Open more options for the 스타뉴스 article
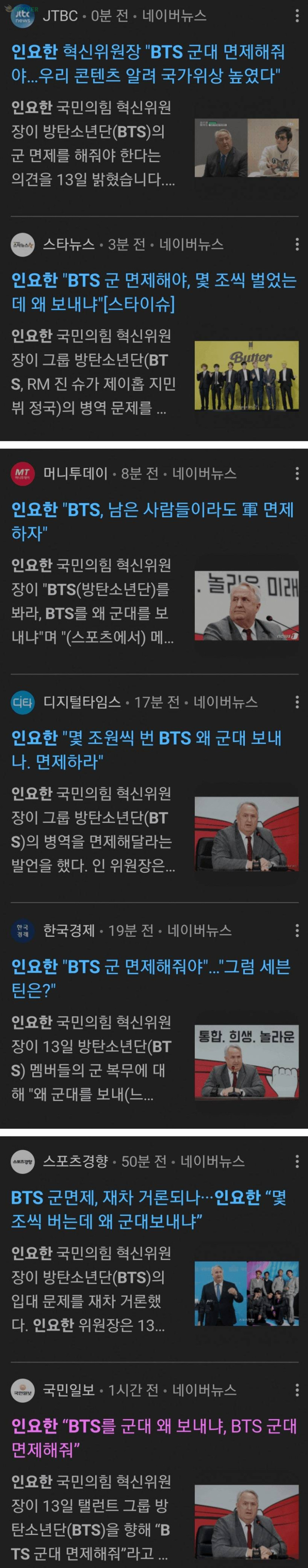 [x=296, y=244]
